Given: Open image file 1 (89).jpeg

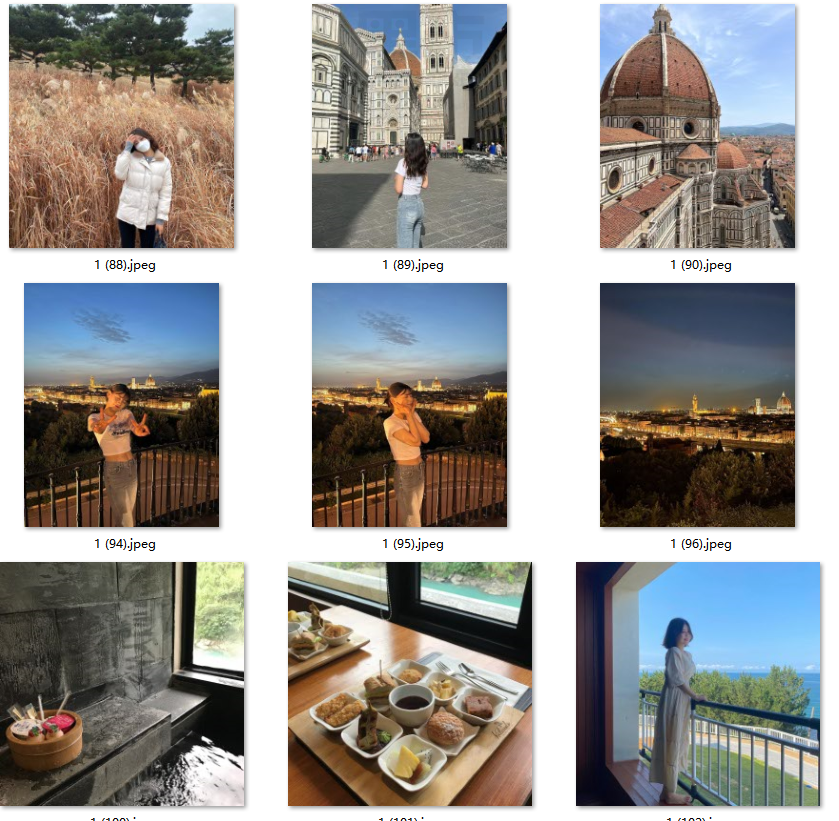Looking at the screenshot, I should (x=409, y=126).
